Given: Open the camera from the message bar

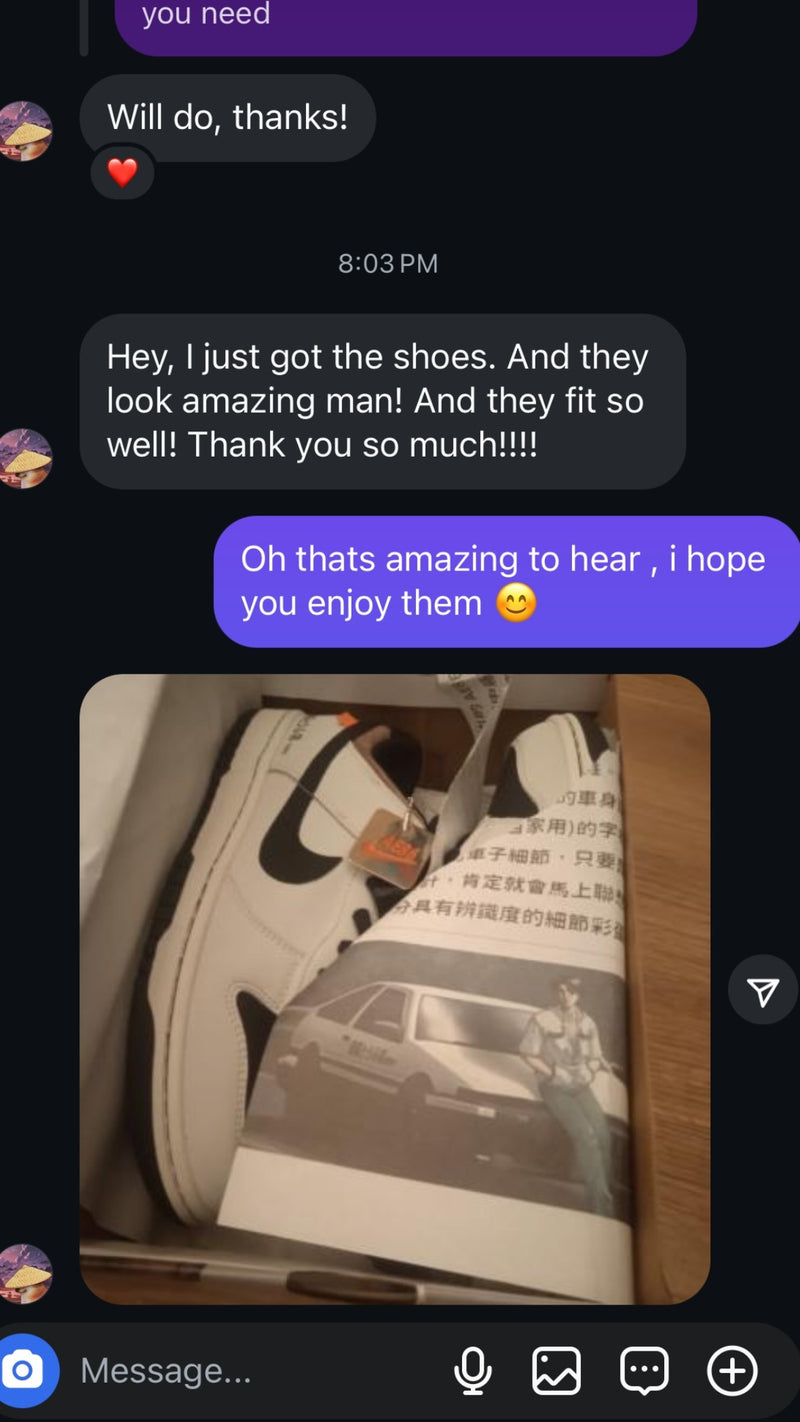Looking at the screenshot, I should coord(24,1370).
